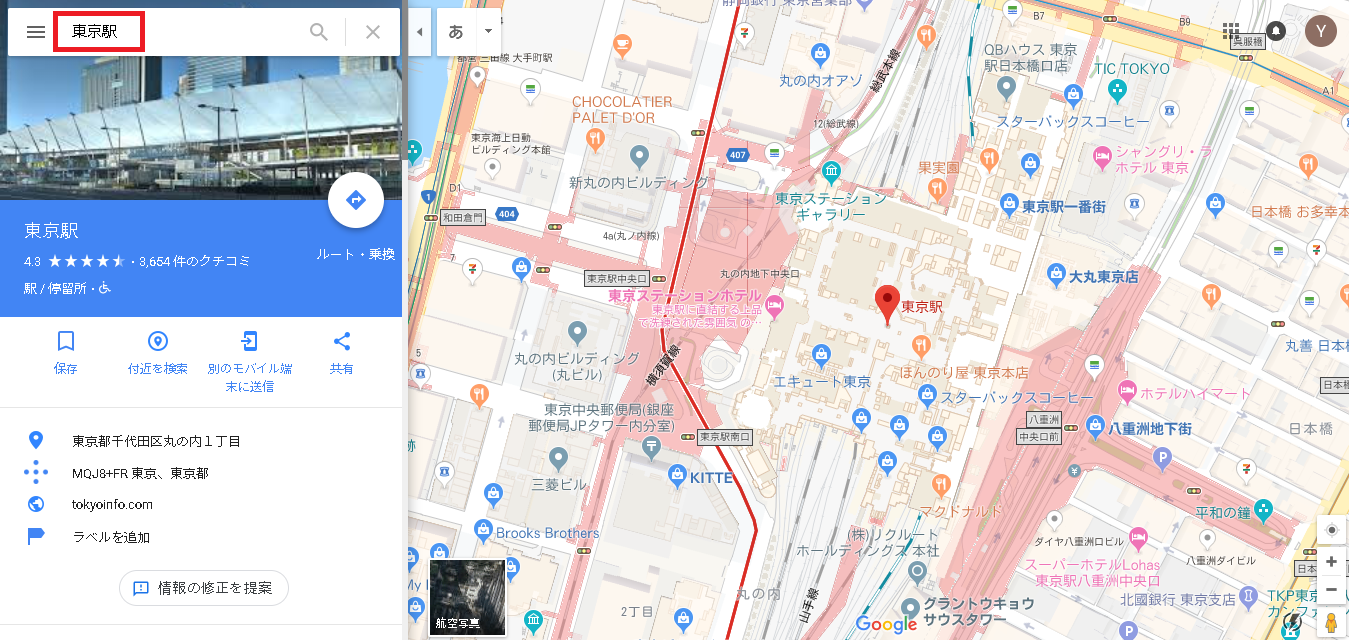Save the place with 保存

66,352
